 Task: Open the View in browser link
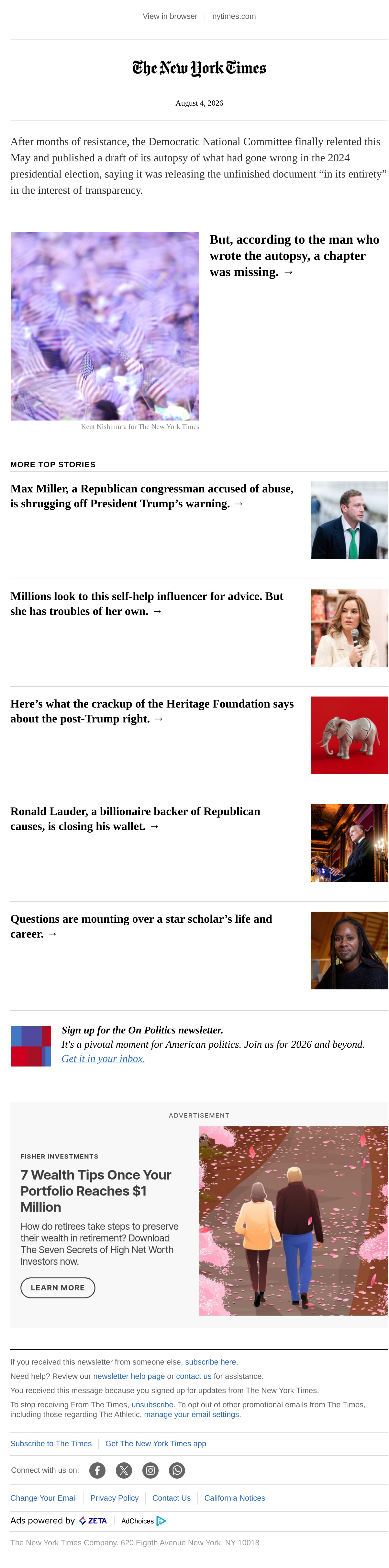(170, 17)
